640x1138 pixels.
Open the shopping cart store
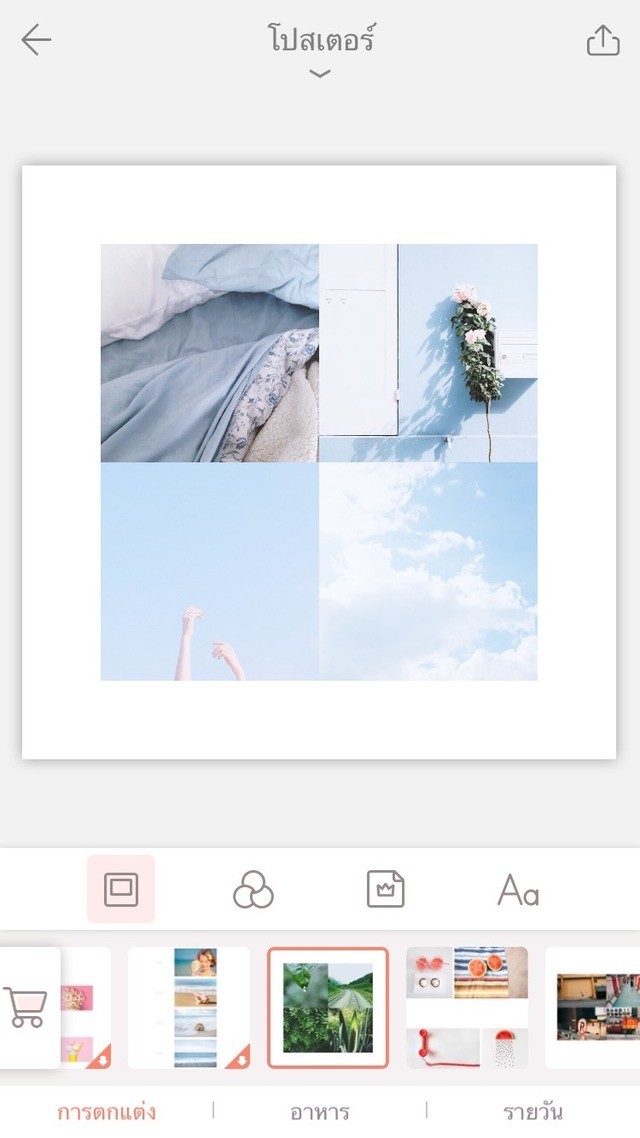(27, 1007)
